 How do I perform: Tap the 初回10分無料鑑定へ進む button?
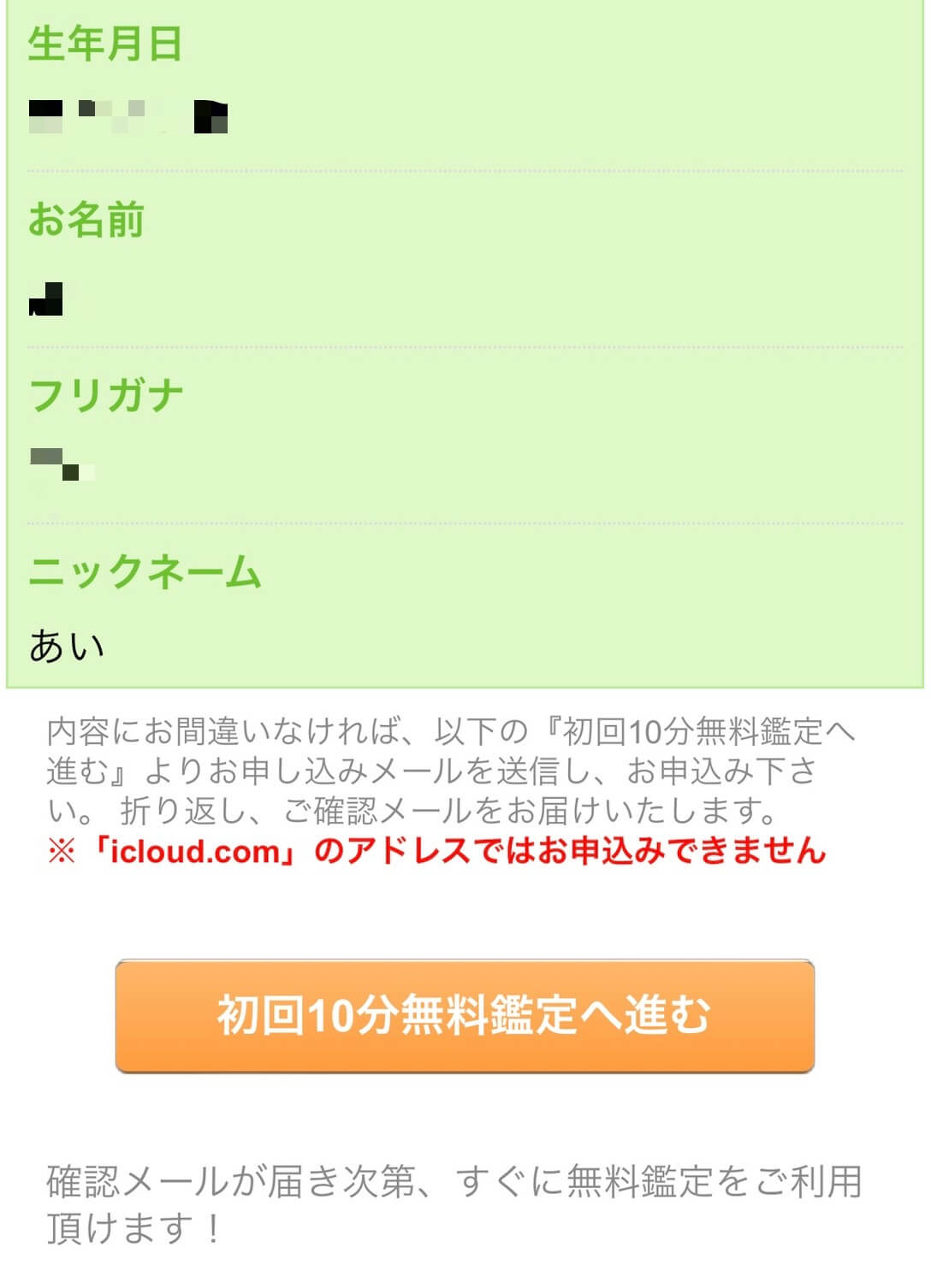465,1015
